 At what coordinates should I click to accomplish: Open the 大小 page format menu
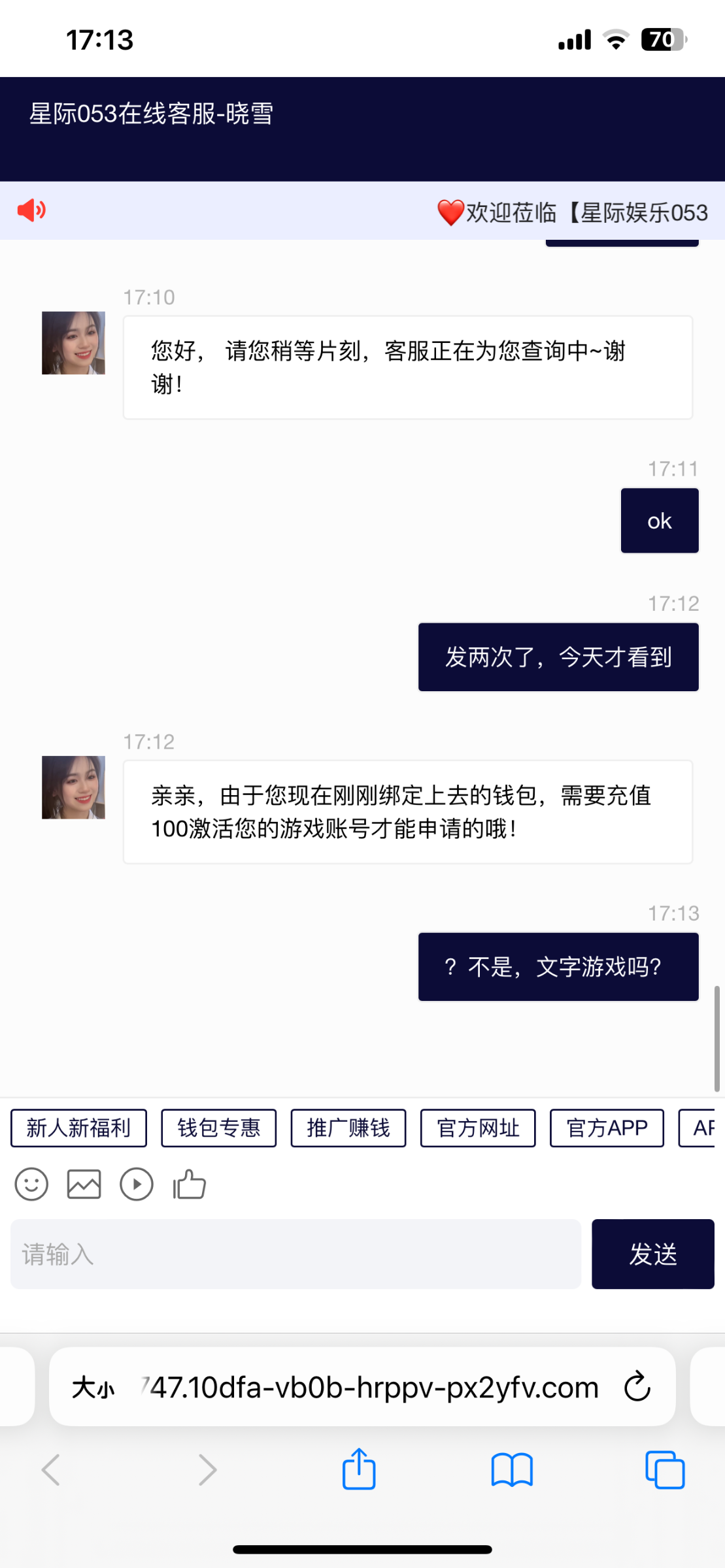coord(93,1387)
